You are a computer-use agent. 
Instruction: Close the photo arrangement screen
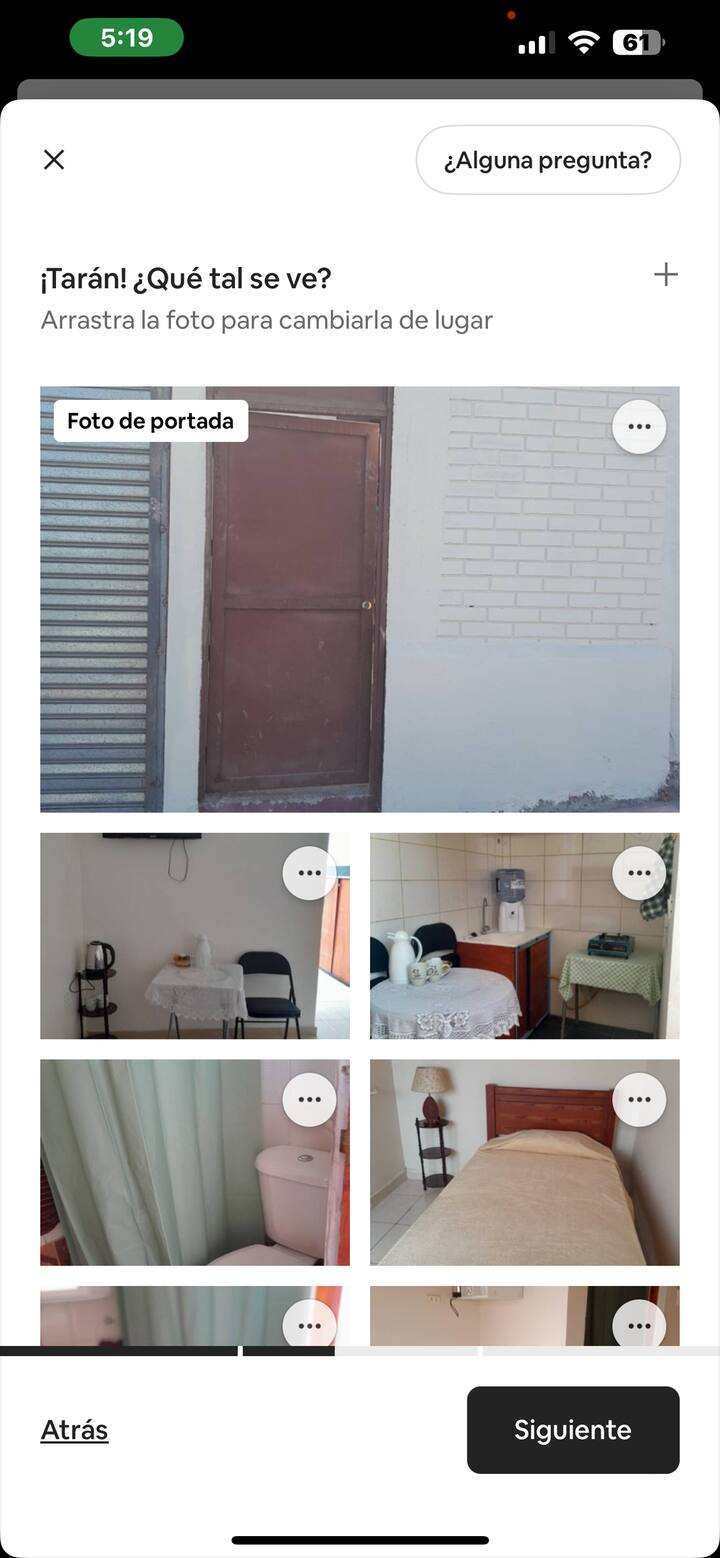point(54,159)
